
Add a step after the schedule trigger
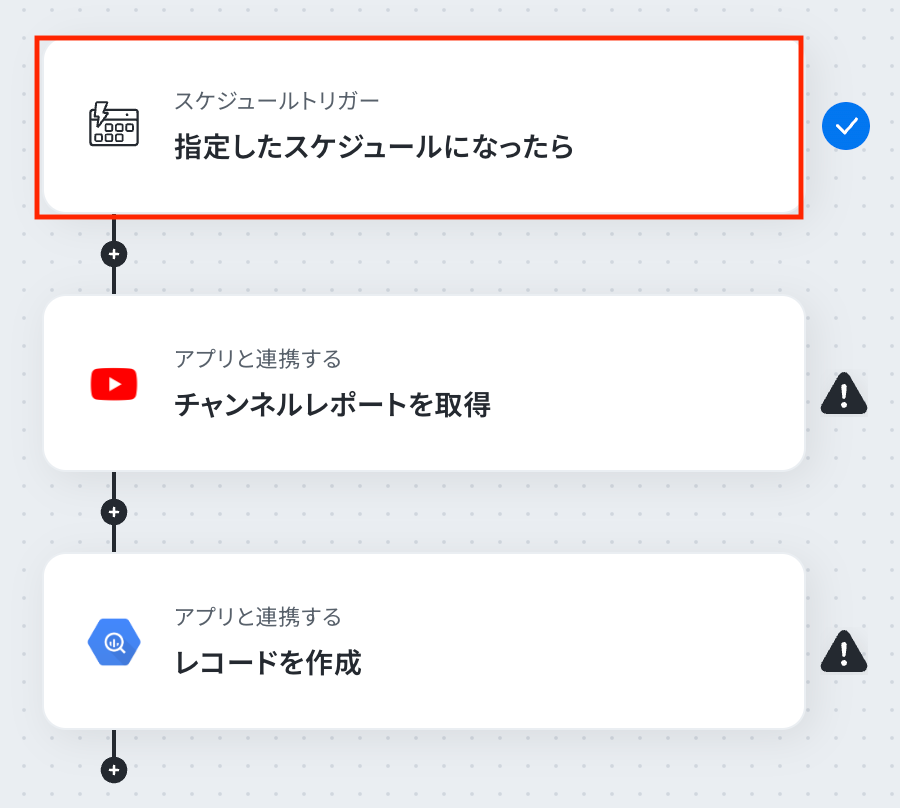tap(114, 254)
